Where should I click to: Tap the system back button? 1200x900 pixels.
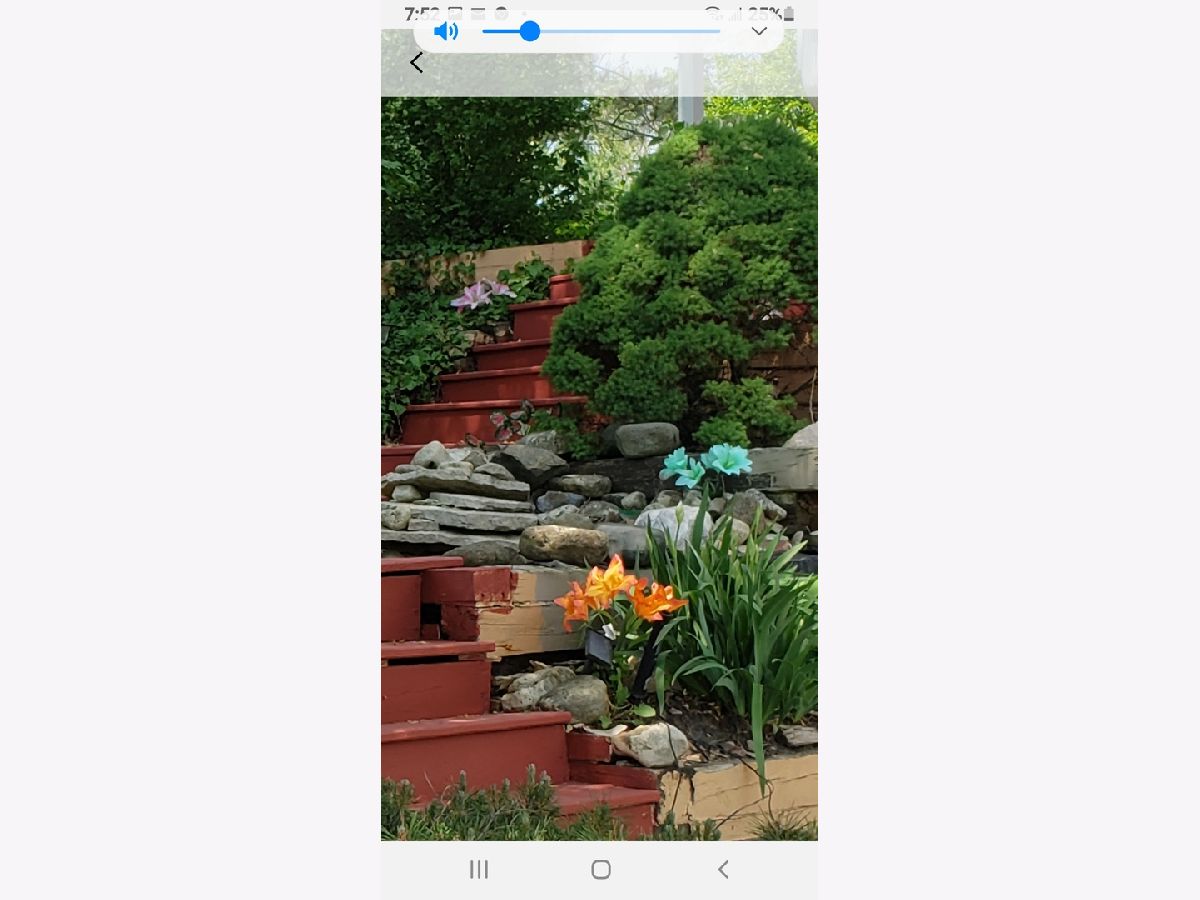(722, 869)
